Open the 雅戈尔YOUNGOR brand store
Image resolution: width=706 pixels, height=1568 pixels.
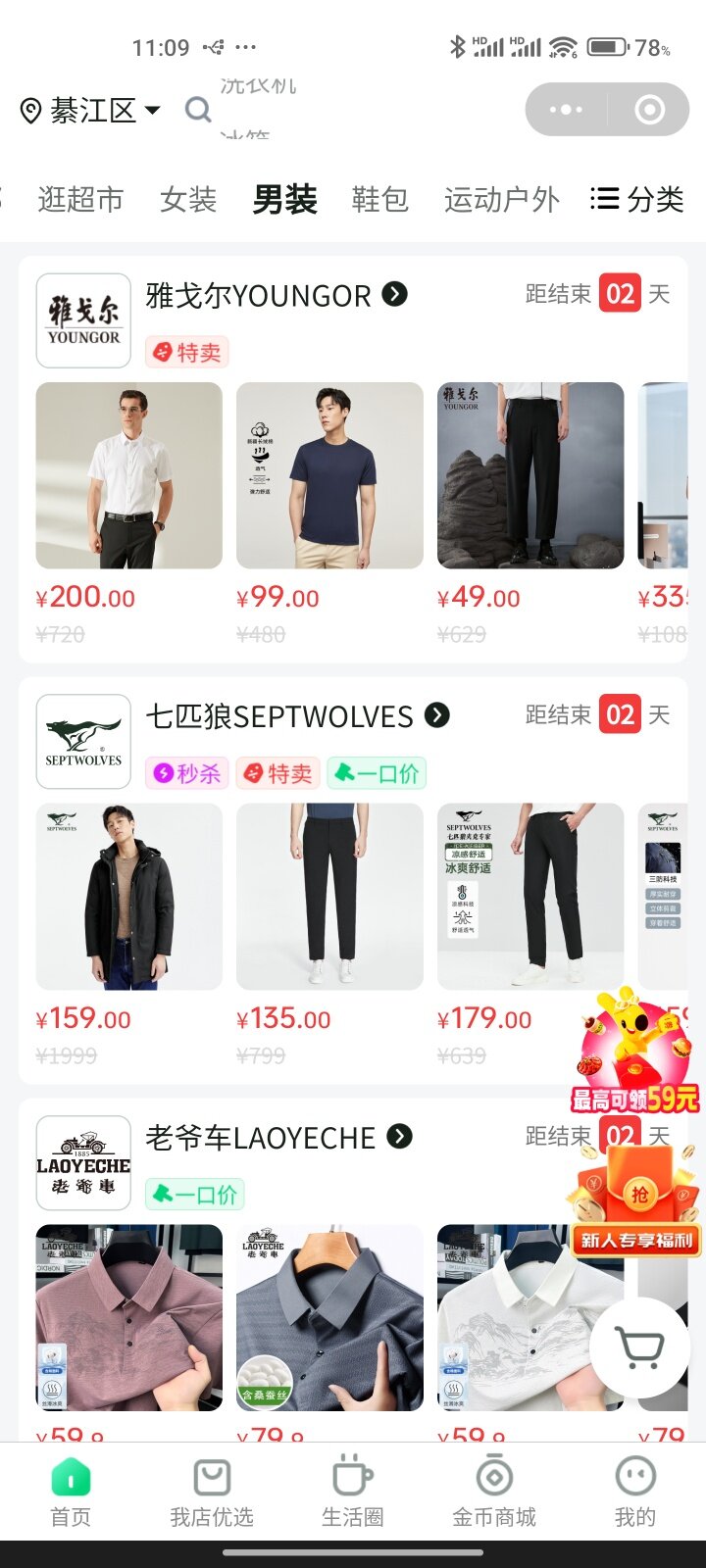[x=277, y=295]
